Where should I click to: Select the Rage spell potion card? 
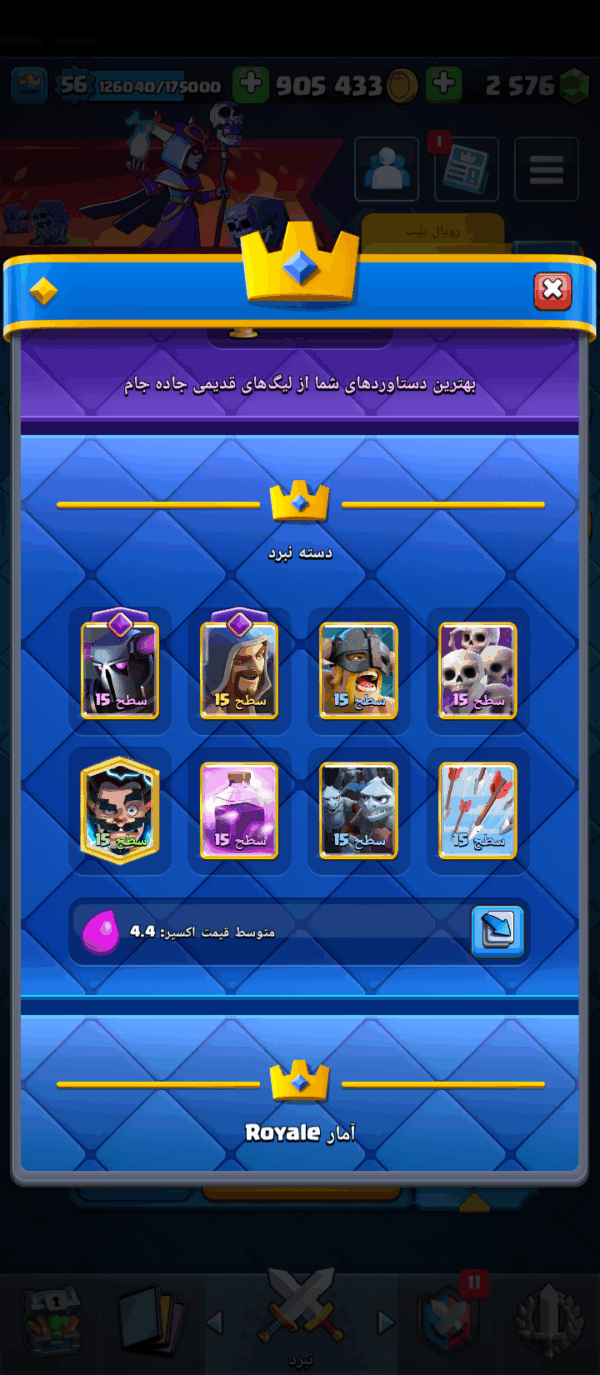[239, 811]
